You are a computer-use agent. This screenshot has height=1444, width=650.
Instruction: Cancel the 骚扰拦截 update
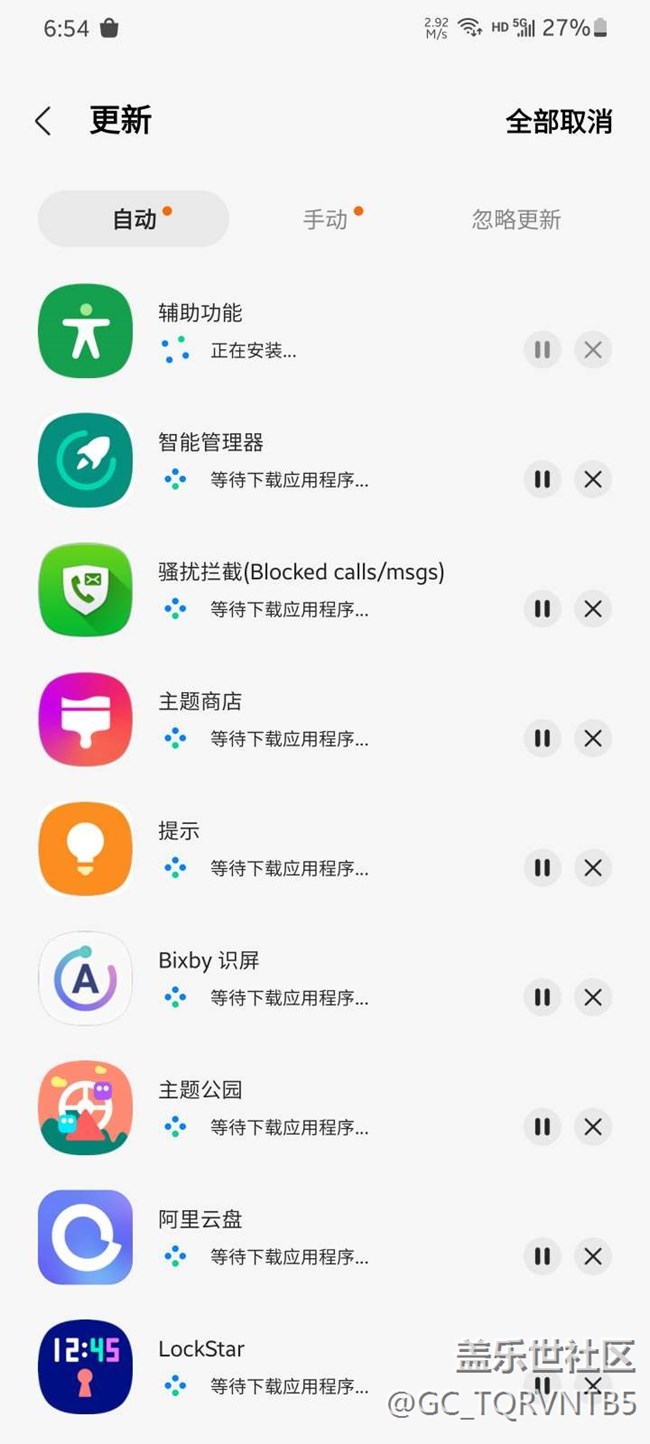(593, 609)
